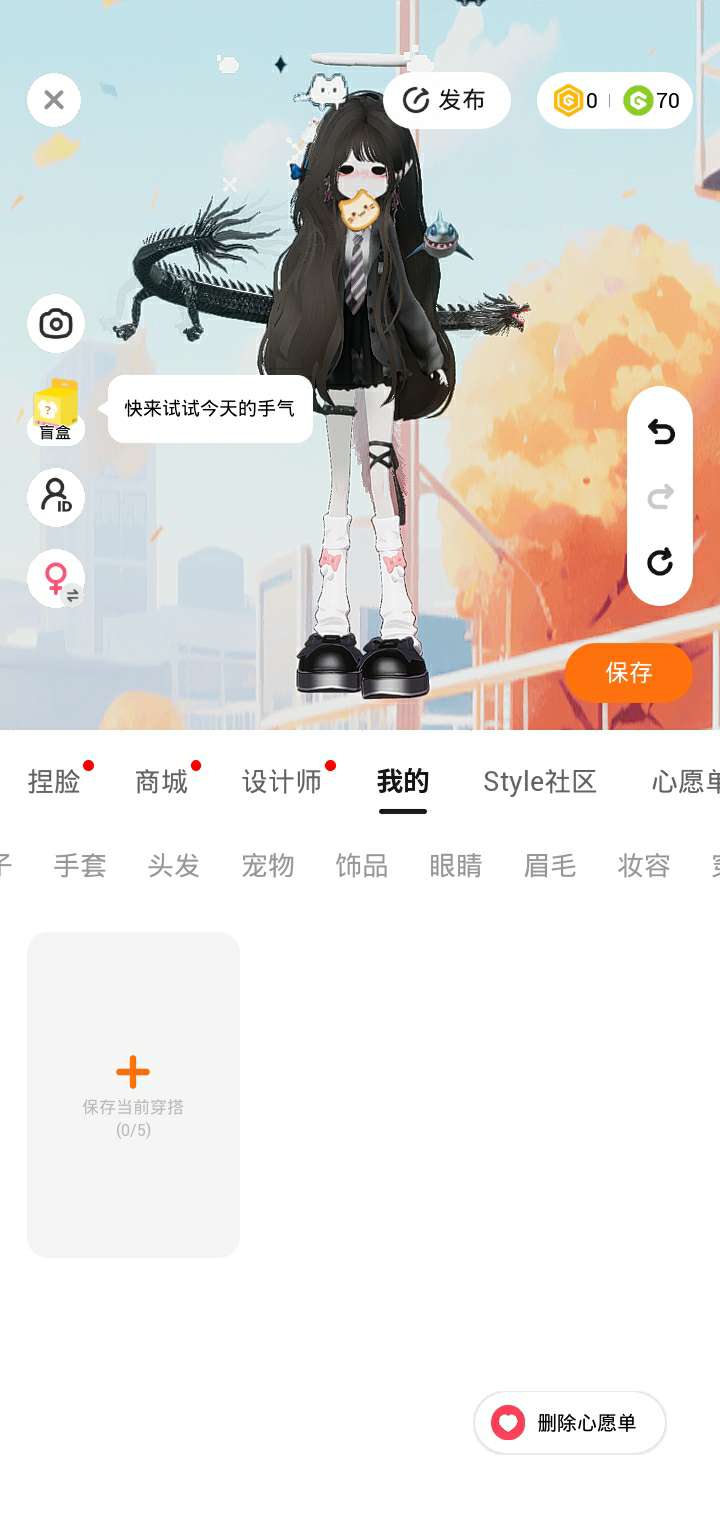
Task: Select the 头发 category
Action: pyautogui.click(x=174, y=866)
